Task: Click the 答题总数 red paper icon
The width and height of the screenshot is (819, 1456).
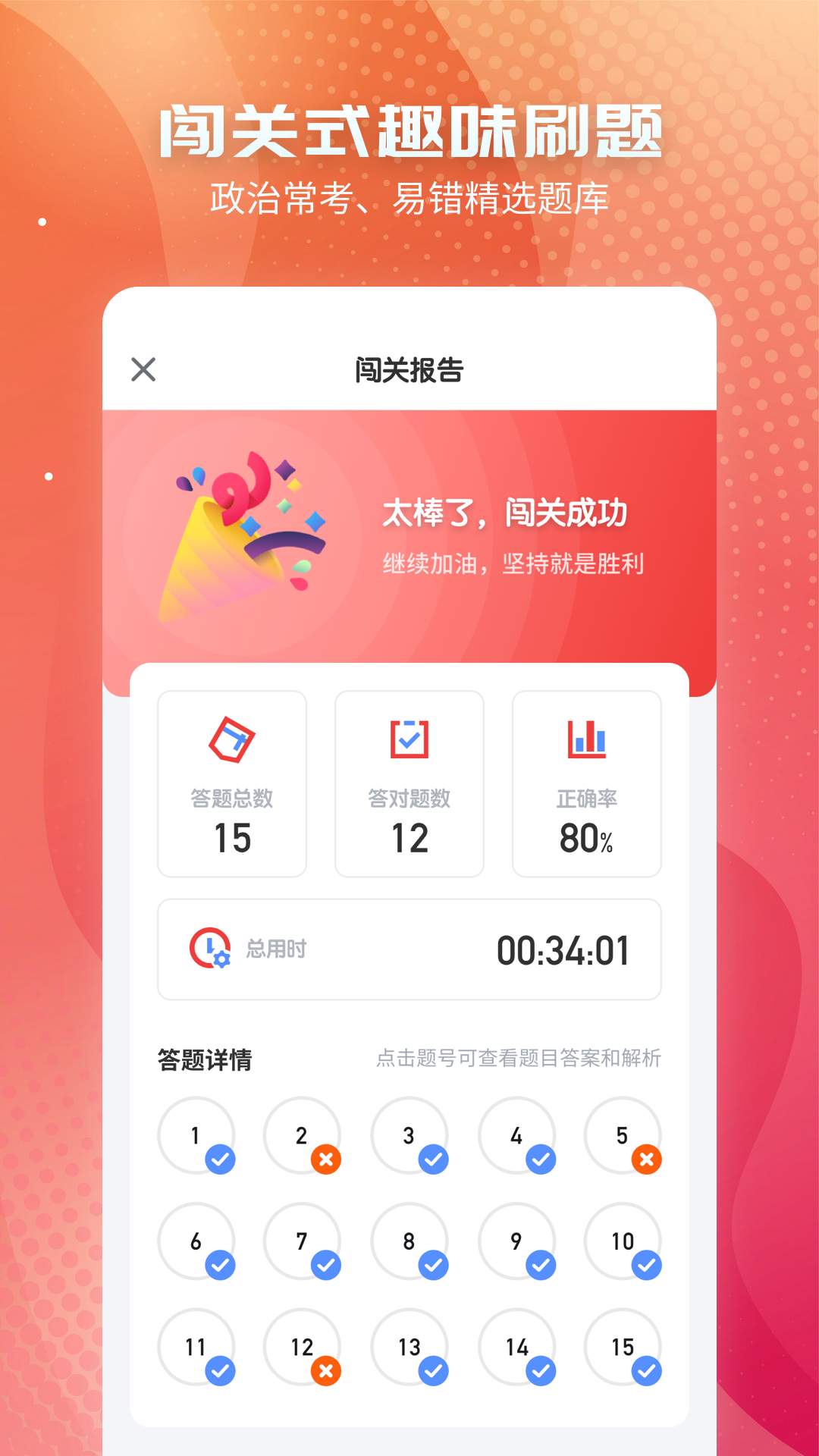Action: click(x=232, y=739)
